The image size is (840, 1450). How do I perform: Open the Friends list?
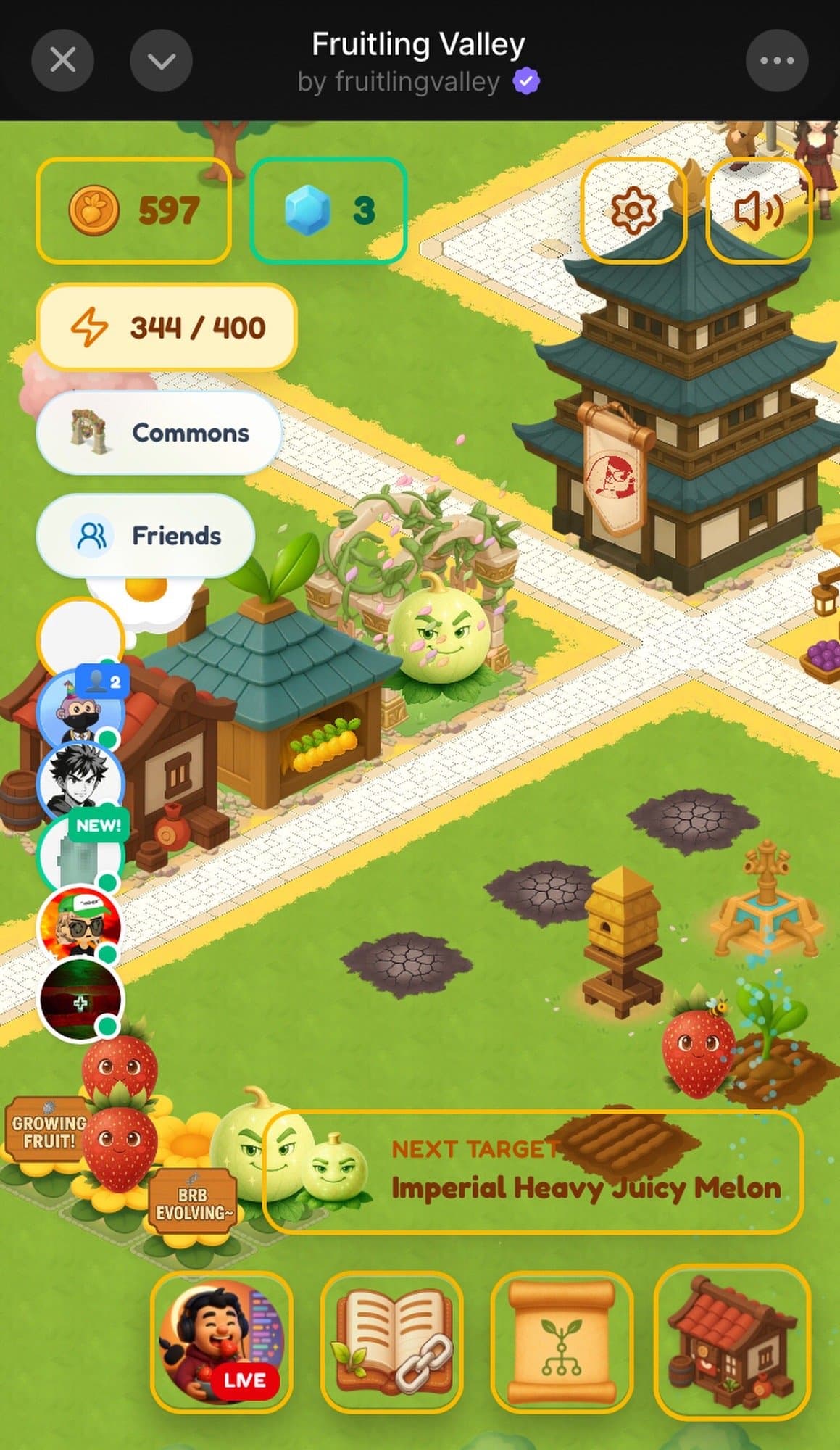pyautogui.click(x=146, y=536)
